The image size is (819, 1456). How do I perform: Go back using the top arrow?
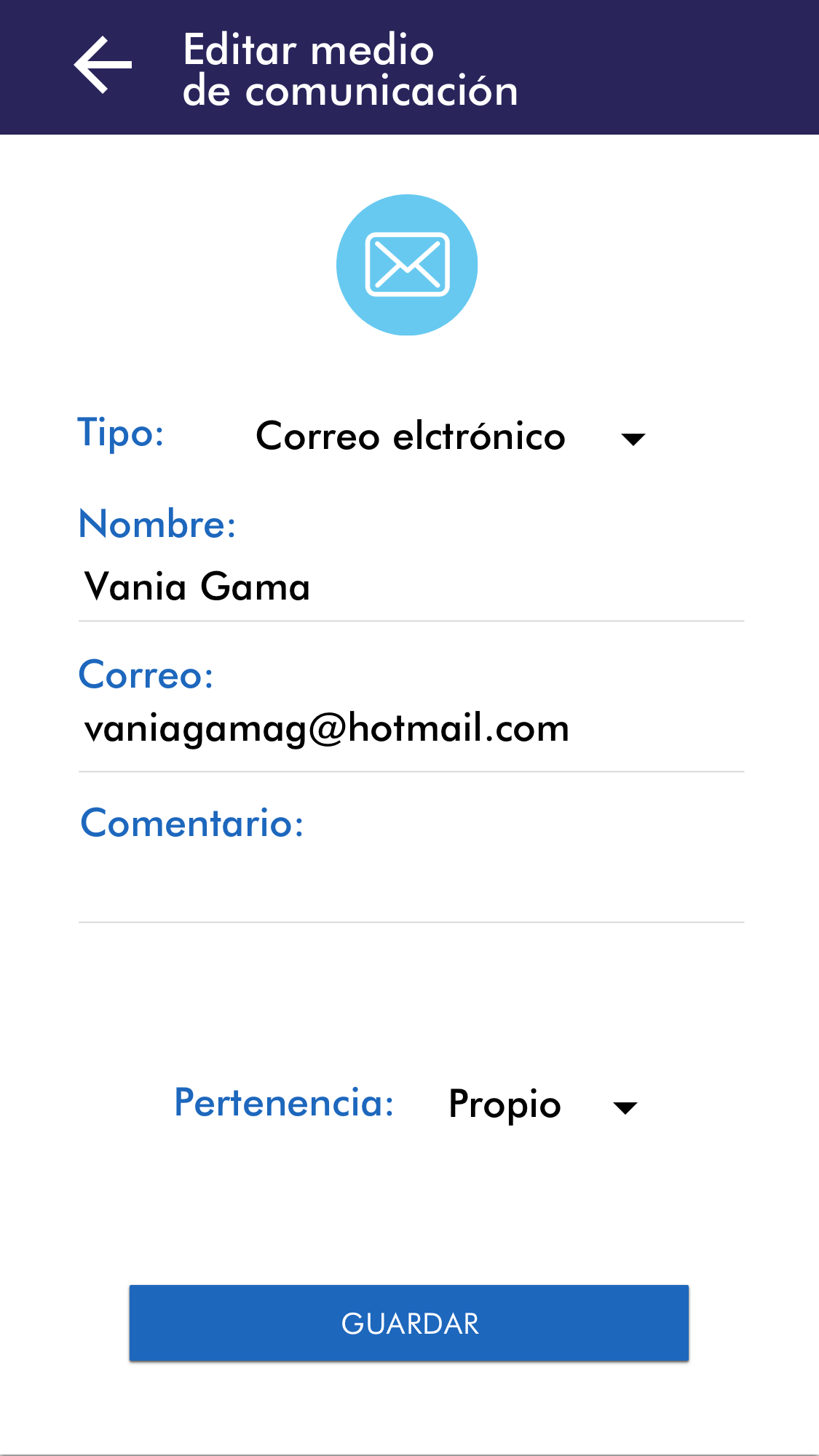tap(103, 65)
